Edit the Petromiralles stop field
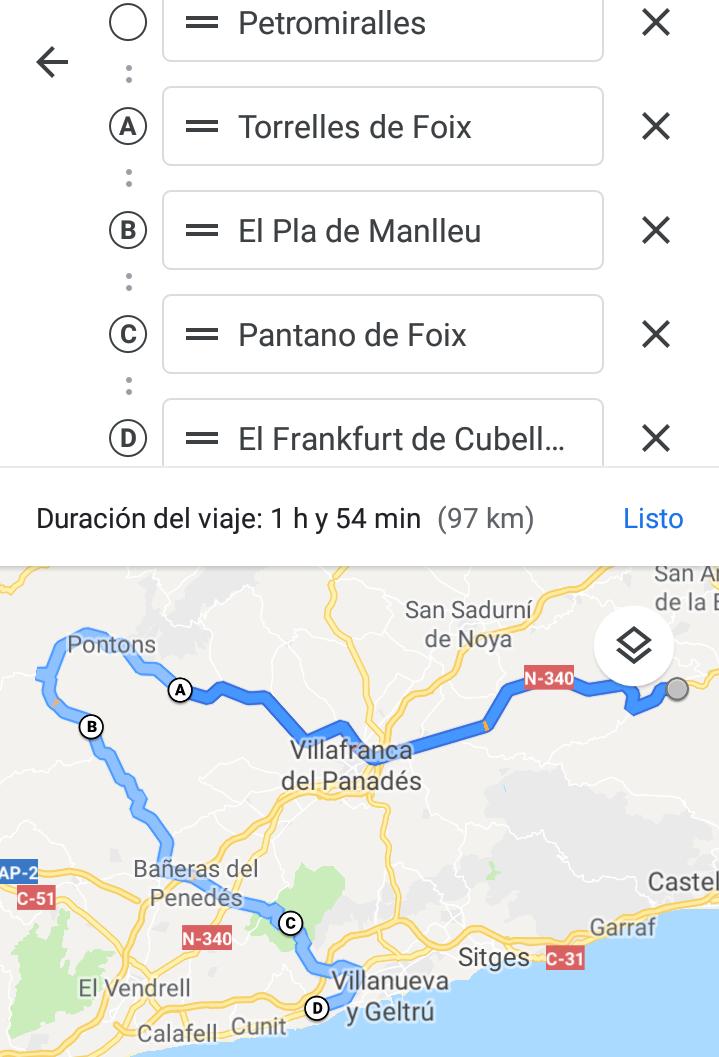The width and height of the screenshot is (719, 1057). click(x=400, y=26)
